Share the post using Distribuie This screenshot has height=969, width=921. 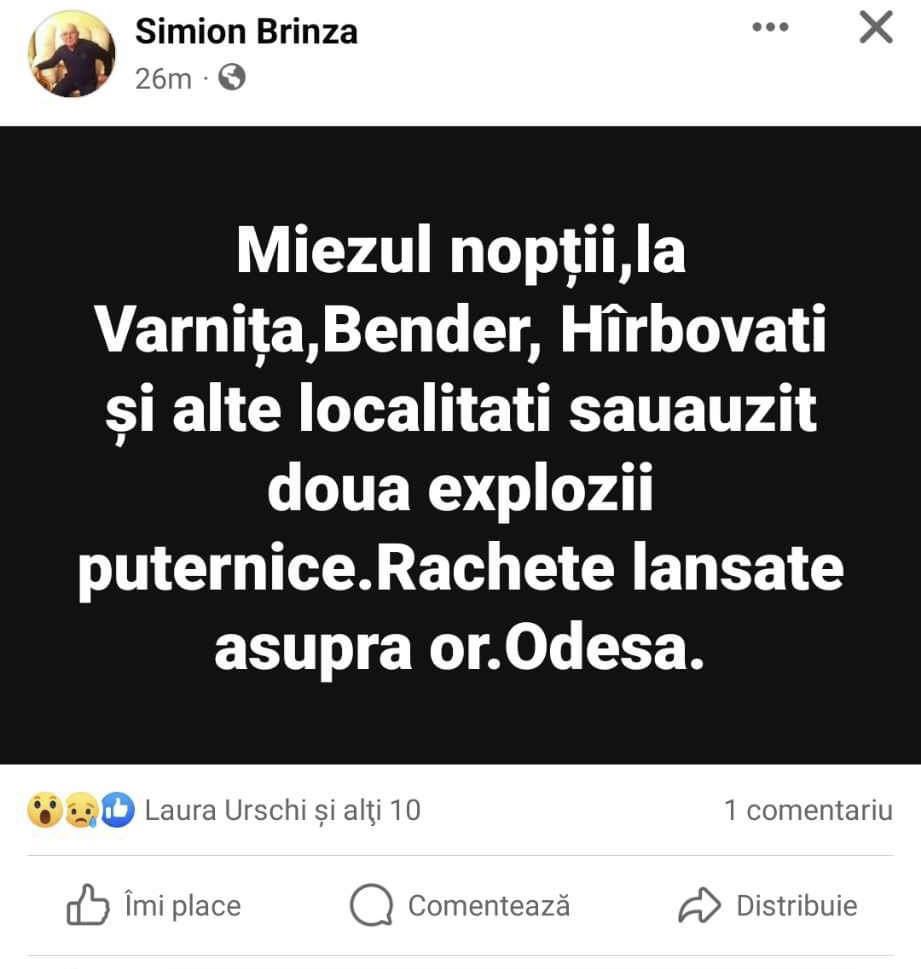(x=768, y=906)
